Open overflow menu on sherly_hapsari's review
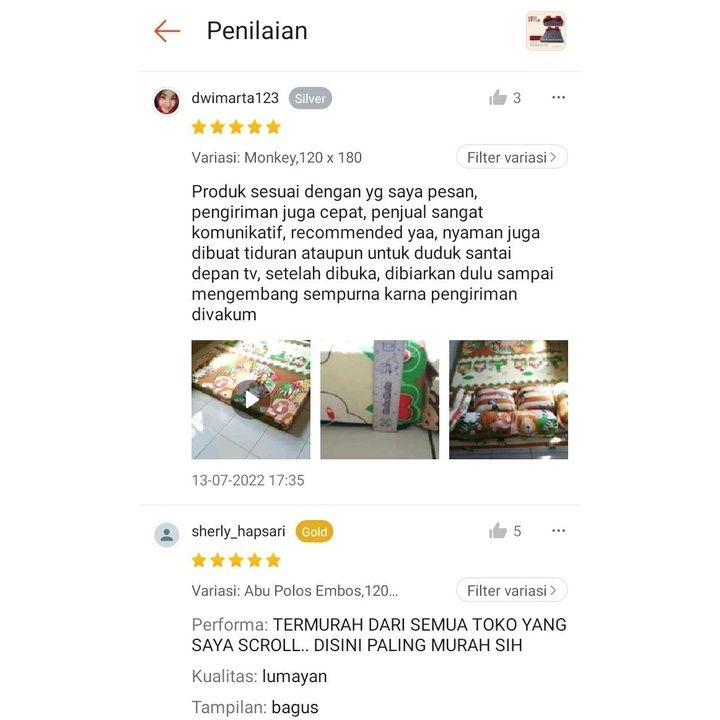720x720 pixels. click(x=558, y=531)
